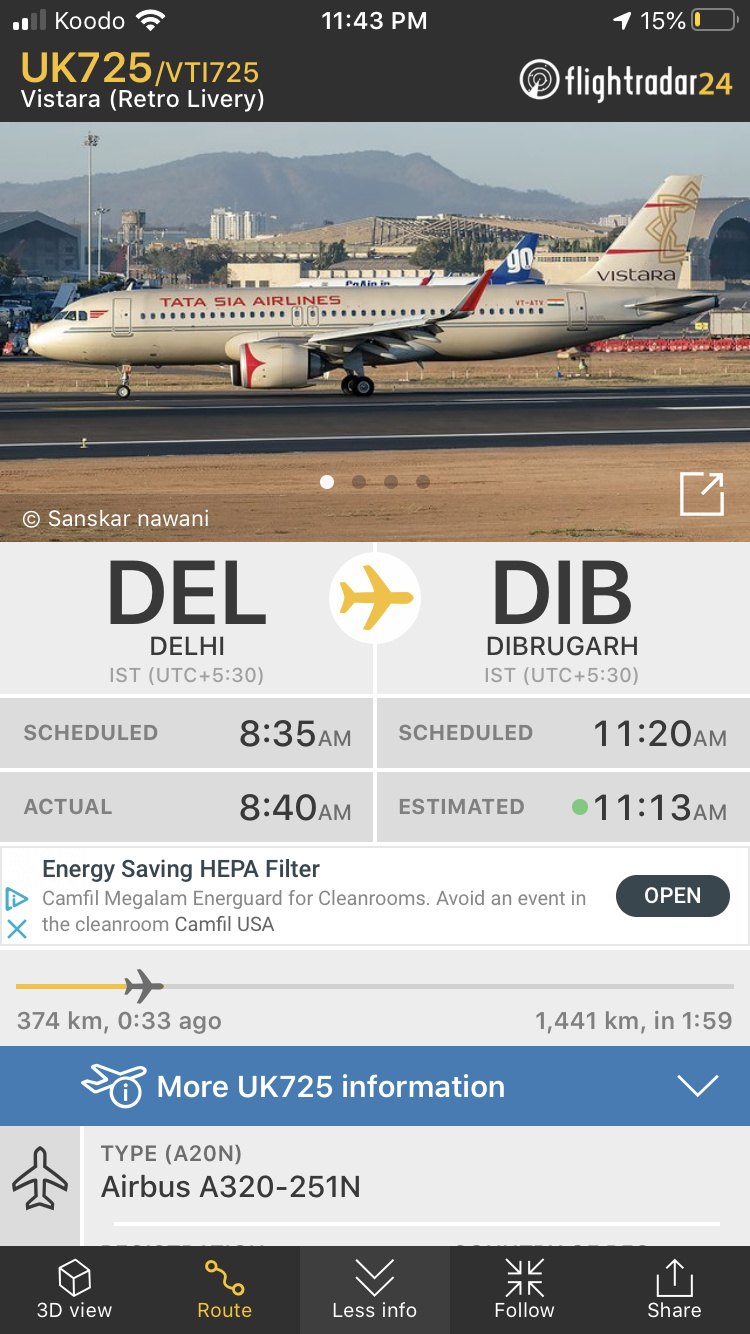Tap OPEN on the Camfil ad
This screenshot has width=750, height=1334.
(x=672, y=896)
